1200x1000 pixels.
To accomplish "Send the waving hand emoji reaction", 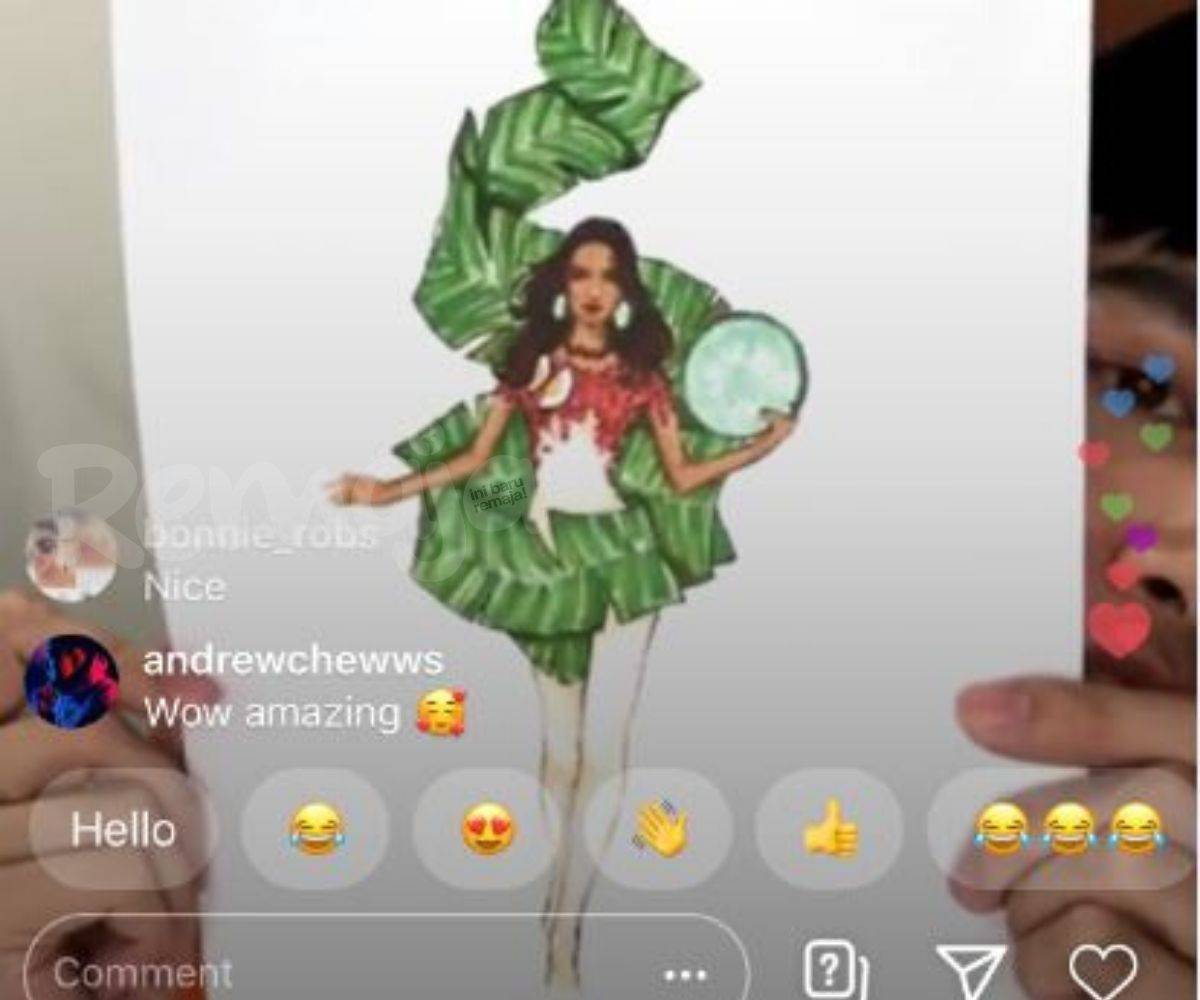I will coord(659,830).
